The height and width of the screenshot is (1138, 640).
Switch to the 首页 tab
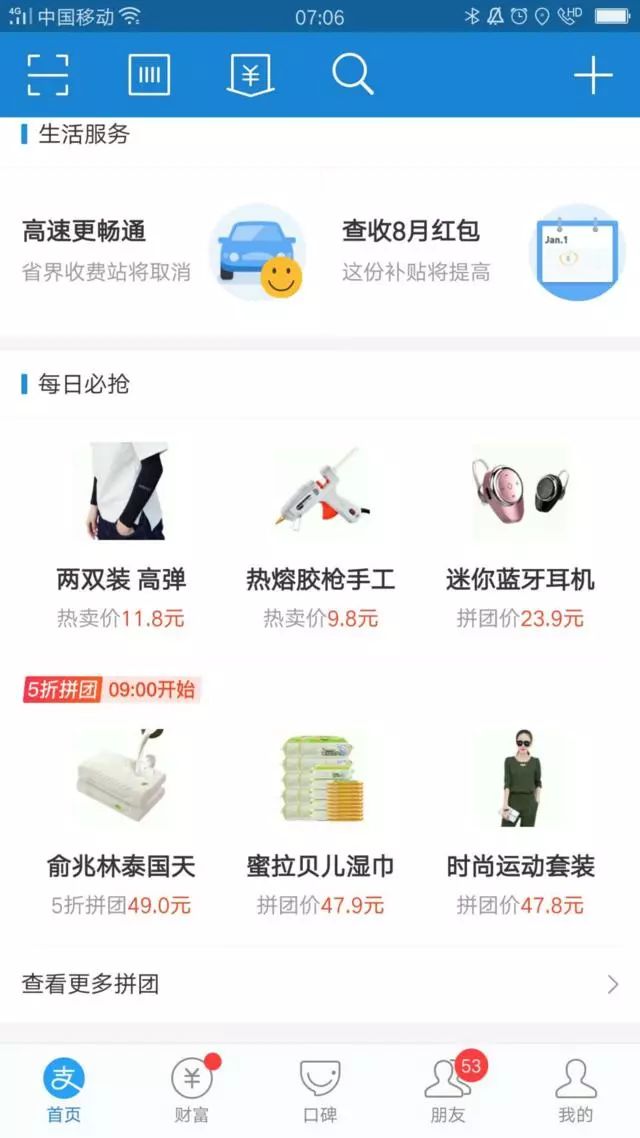pos(64,1091)
